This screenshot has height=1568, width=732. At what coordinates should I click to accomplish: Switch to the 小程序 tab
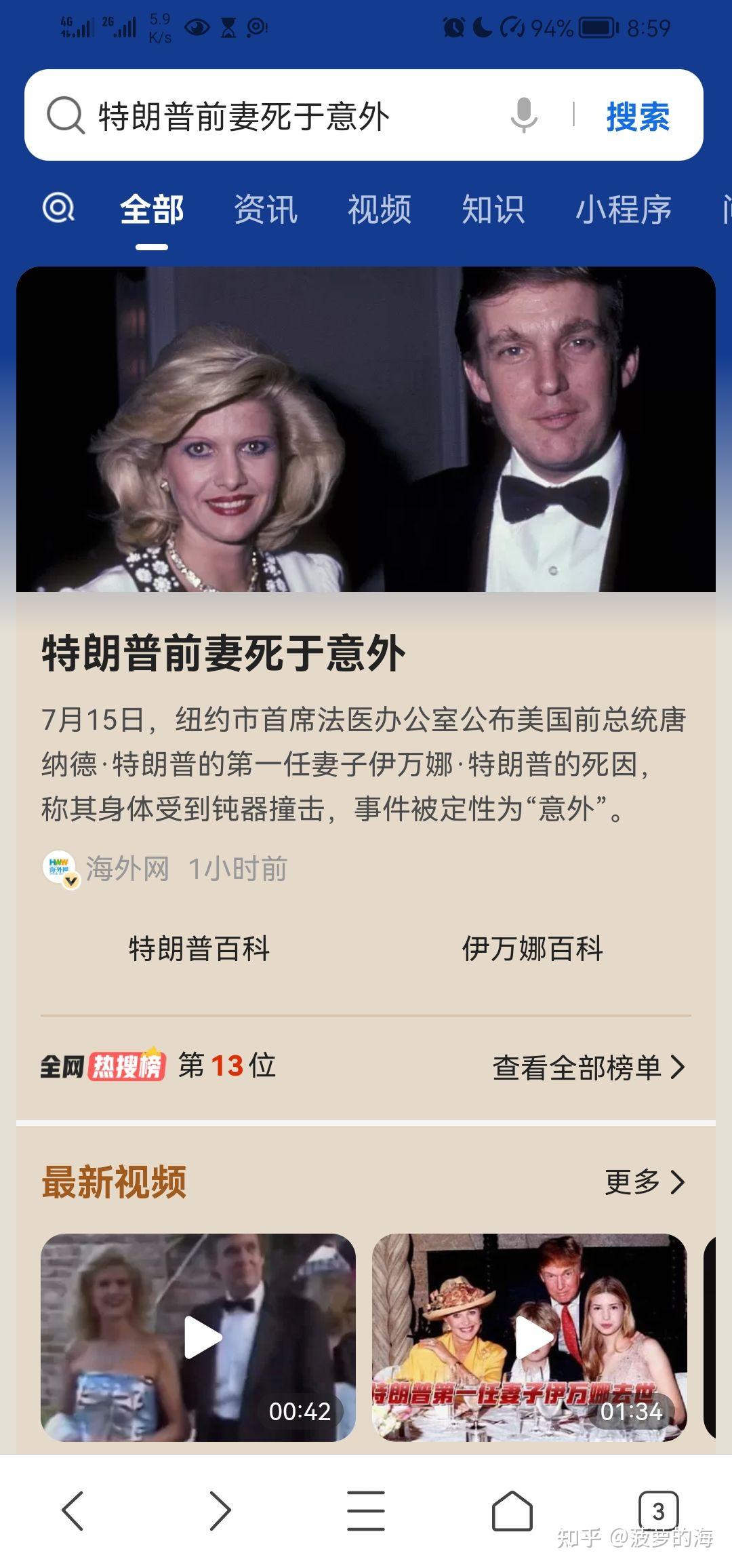(623, 209)
